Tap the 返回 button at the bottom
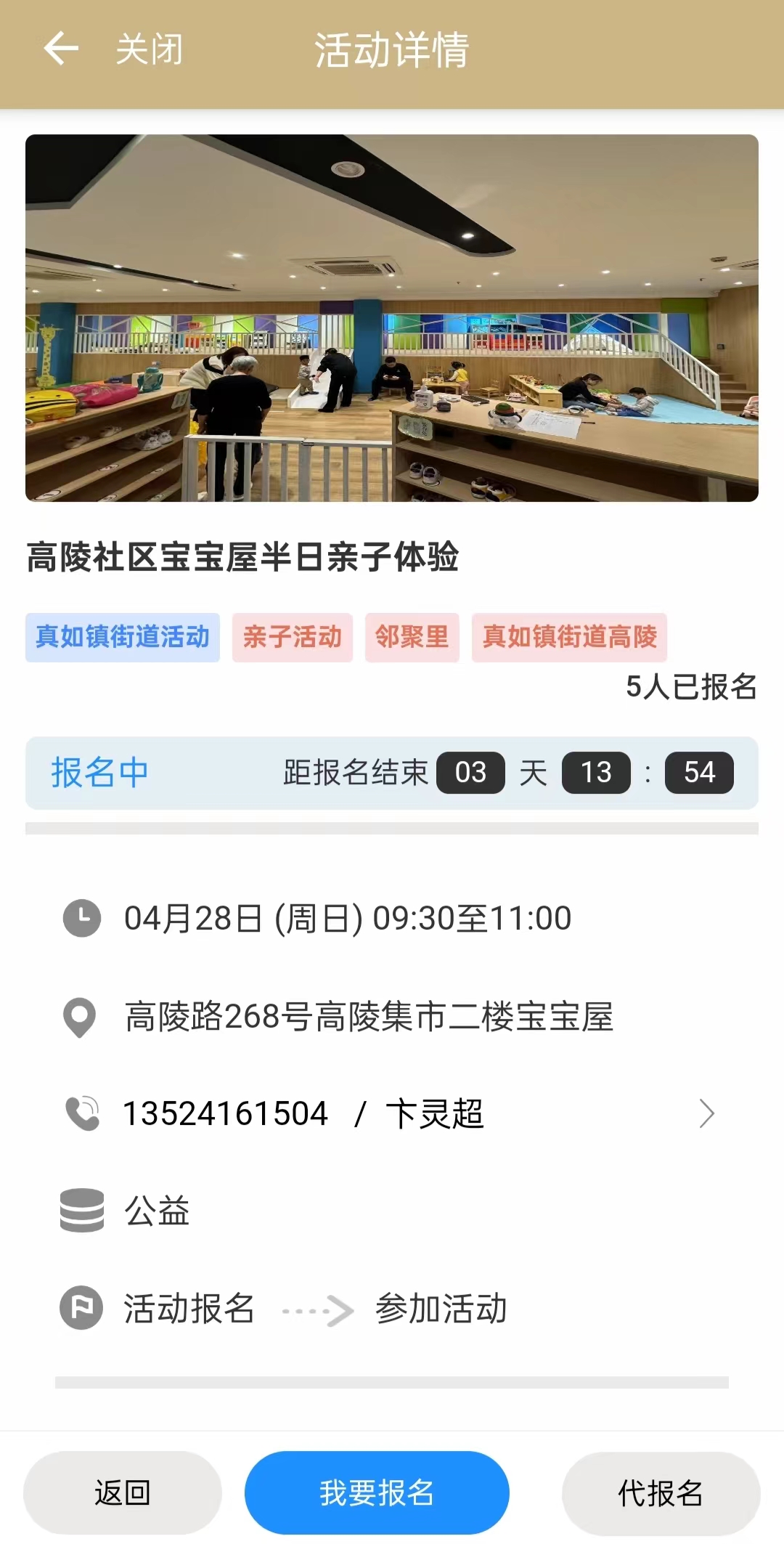 [x=123, y=1493]
